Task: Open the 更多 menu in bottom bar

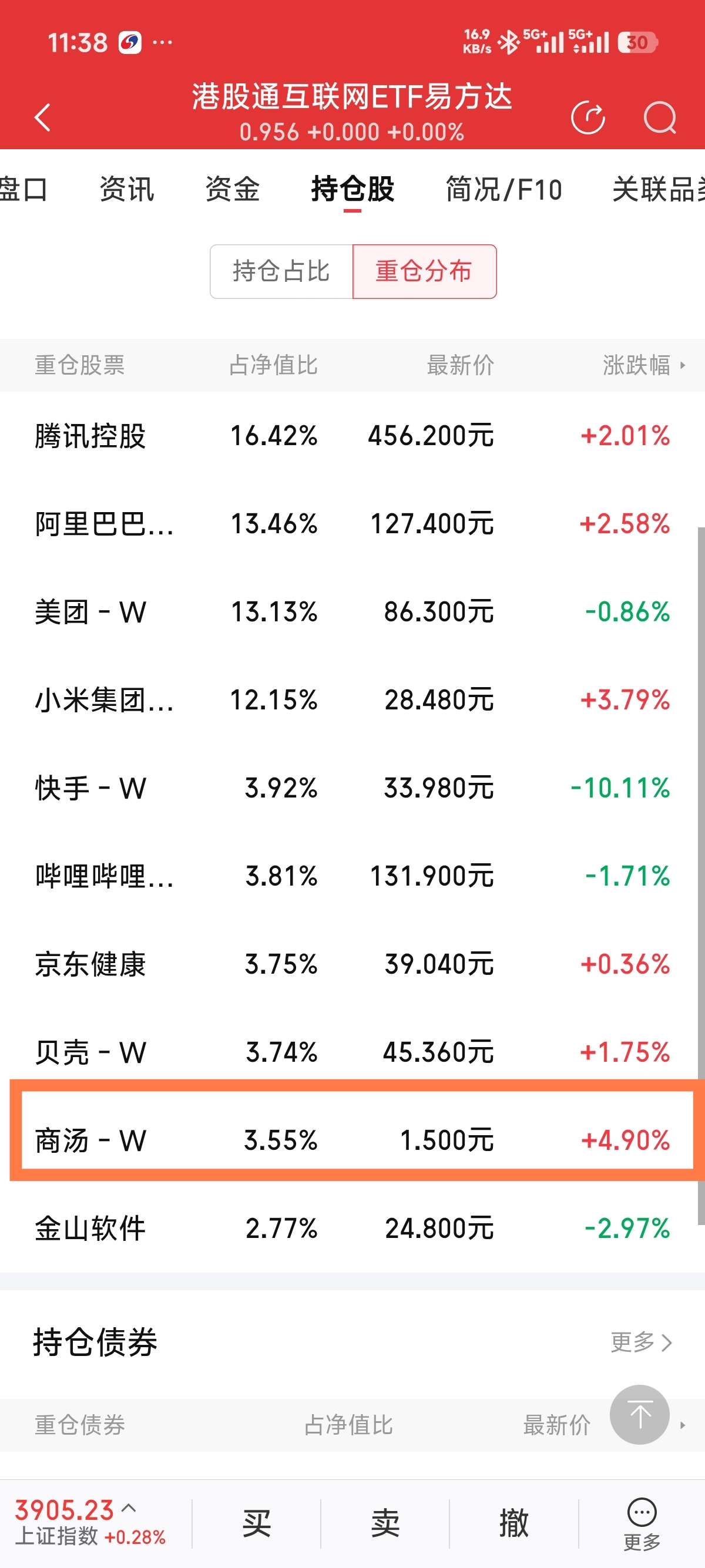Action: 642,1523
